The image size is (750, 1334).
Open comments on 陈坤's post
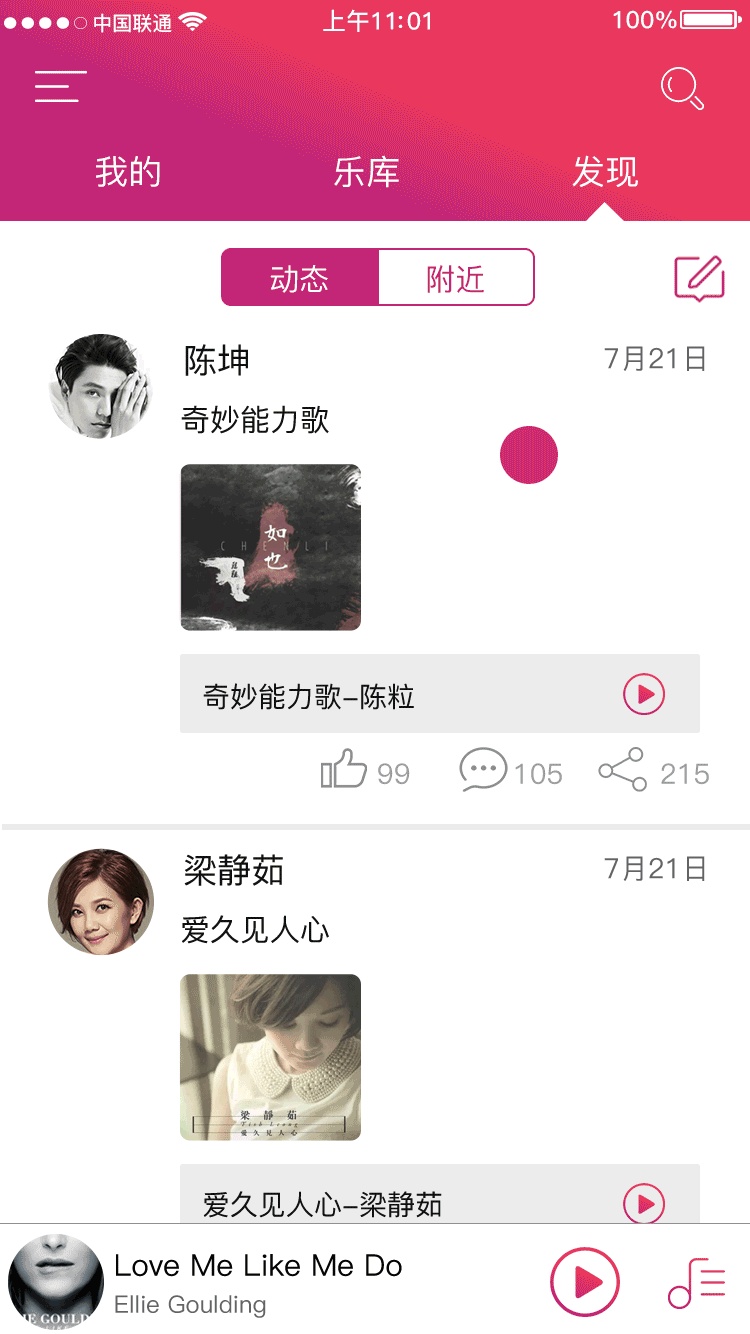pos(483,770)
